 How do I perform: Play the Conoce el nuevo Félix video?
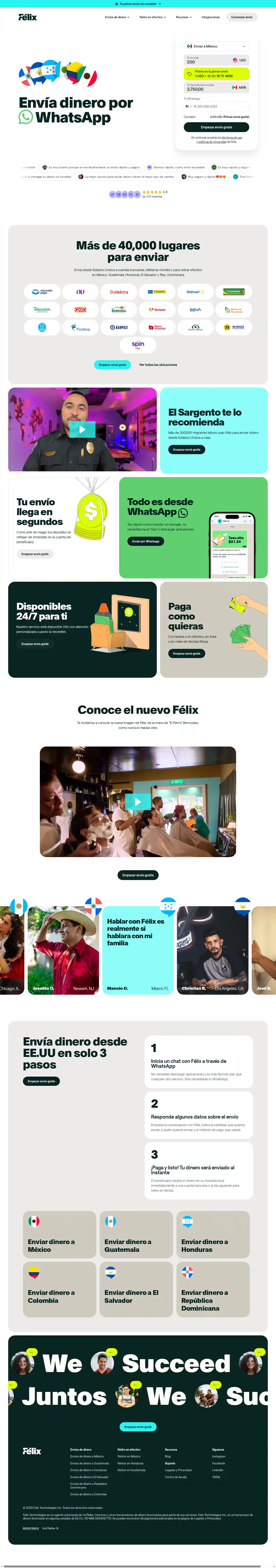138,802
